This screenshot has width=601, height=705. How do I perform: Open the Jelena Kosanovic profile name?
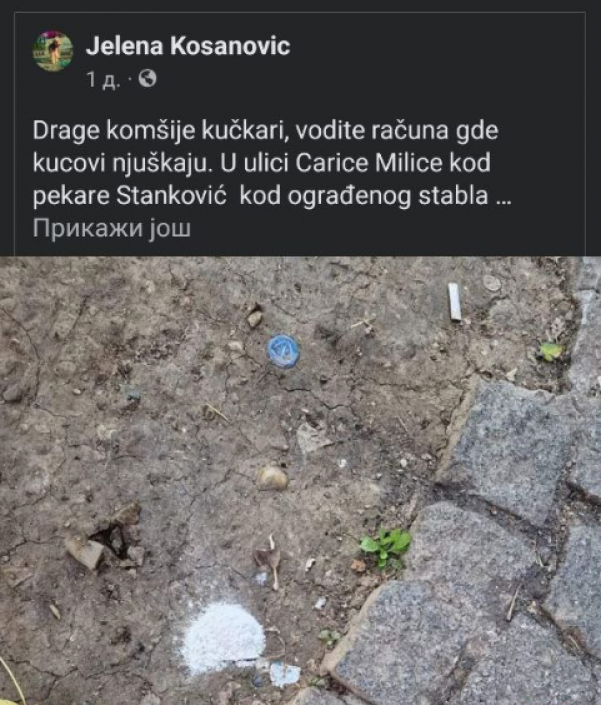[188, 45]
